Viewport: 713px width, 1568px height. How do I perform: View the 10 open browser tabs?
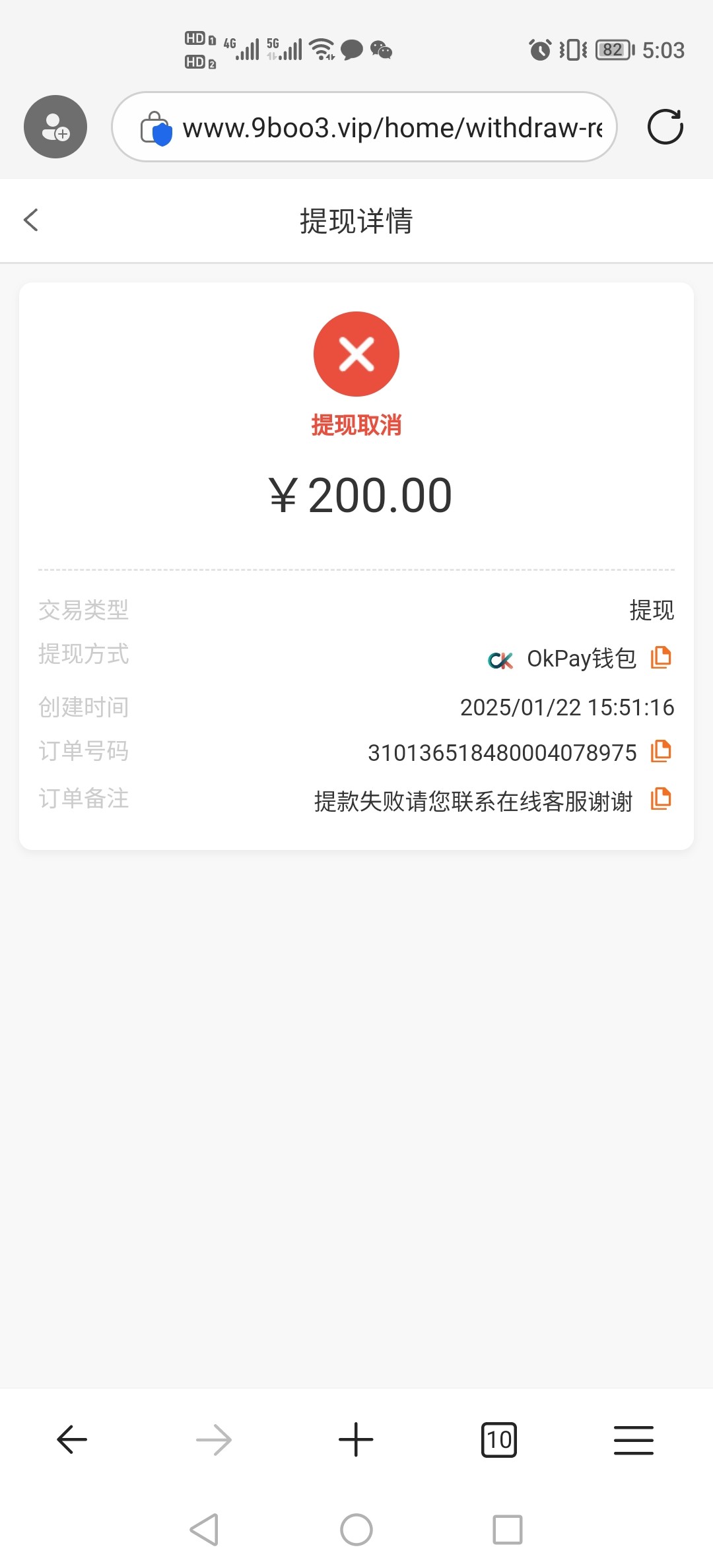tap(499, 1439)
